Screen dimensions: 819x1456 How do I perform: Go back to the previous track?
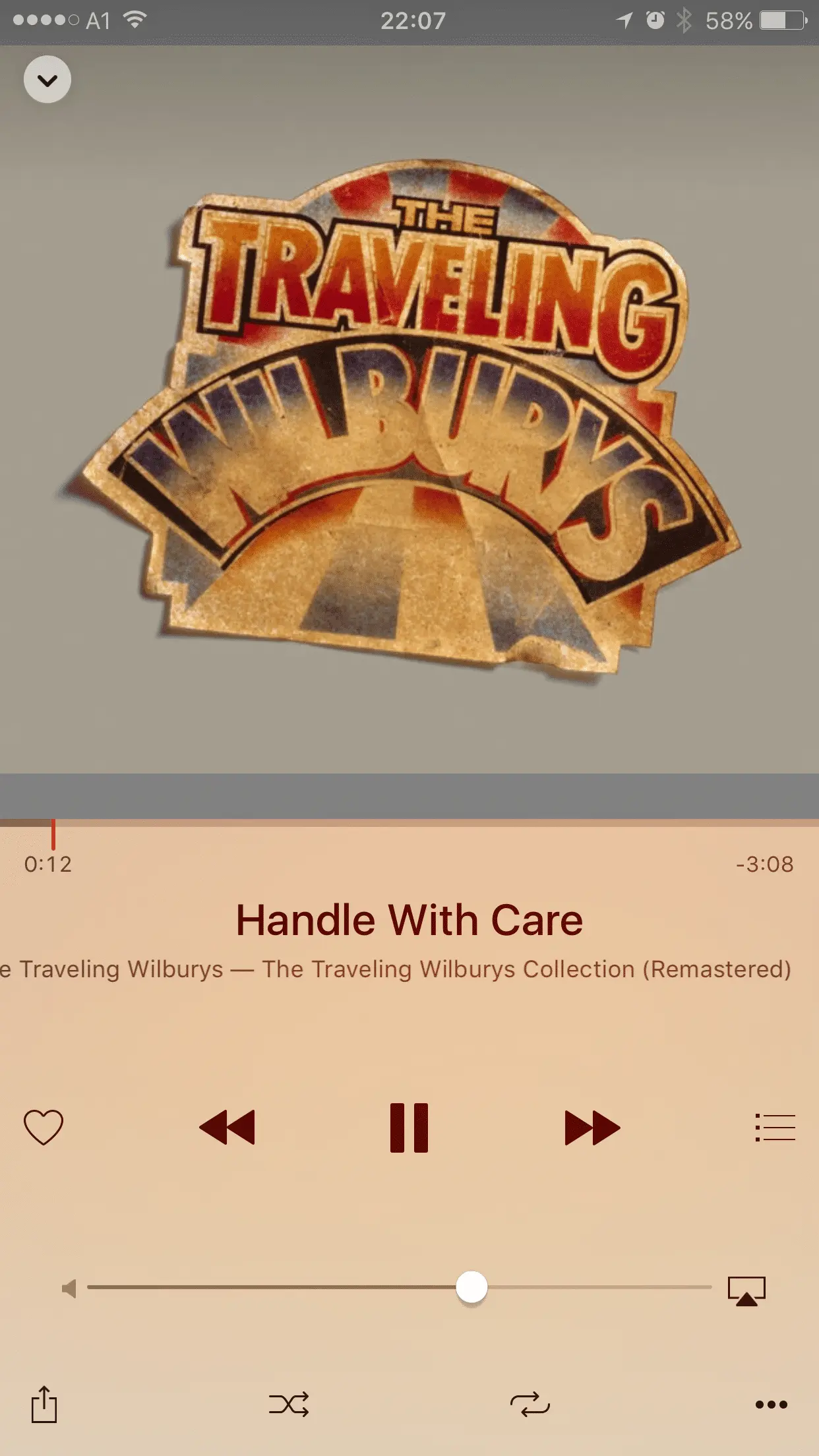227,1128
